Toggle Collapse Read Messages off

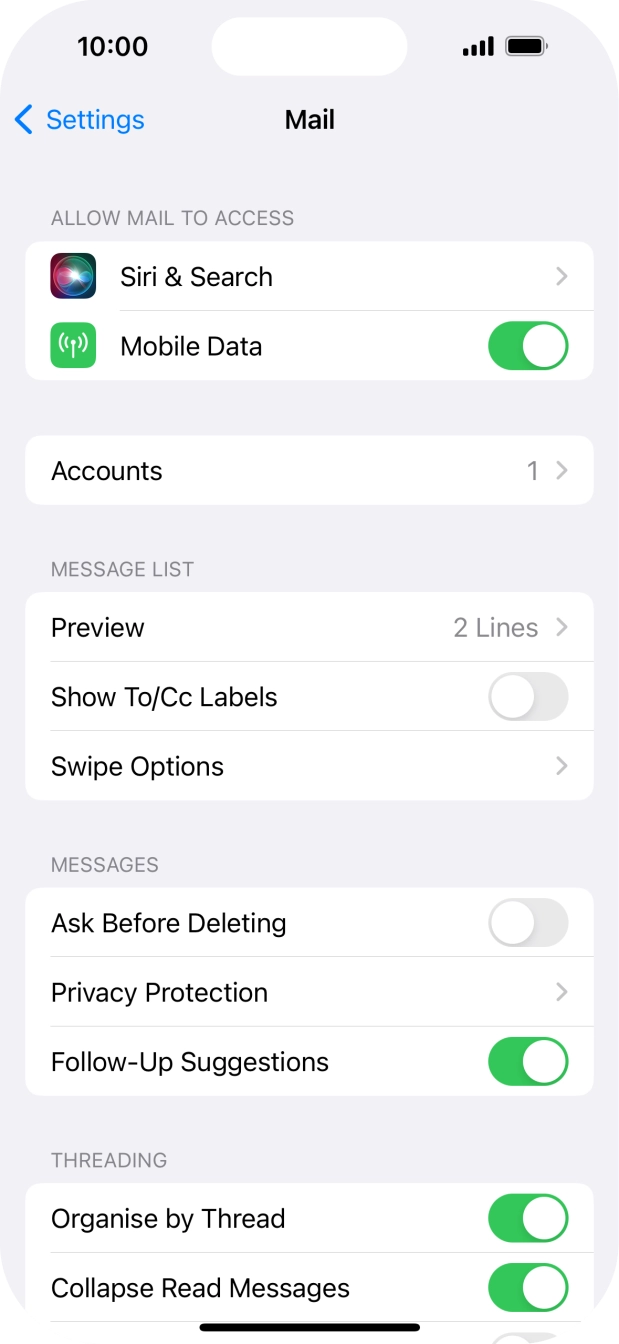527,1288
